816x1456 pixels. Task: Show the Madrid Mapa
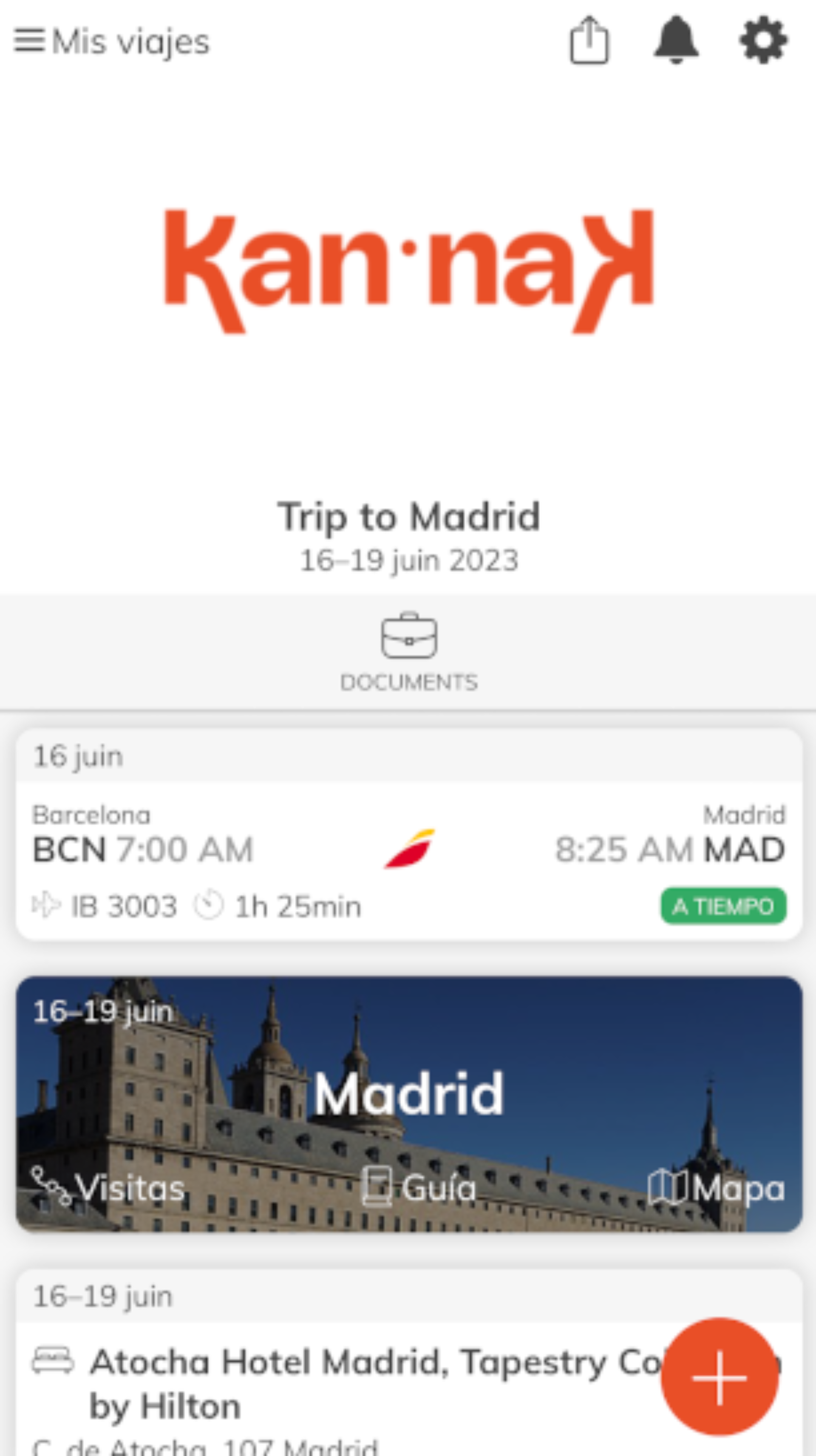pyautogui.click(x=717, y=1187)
